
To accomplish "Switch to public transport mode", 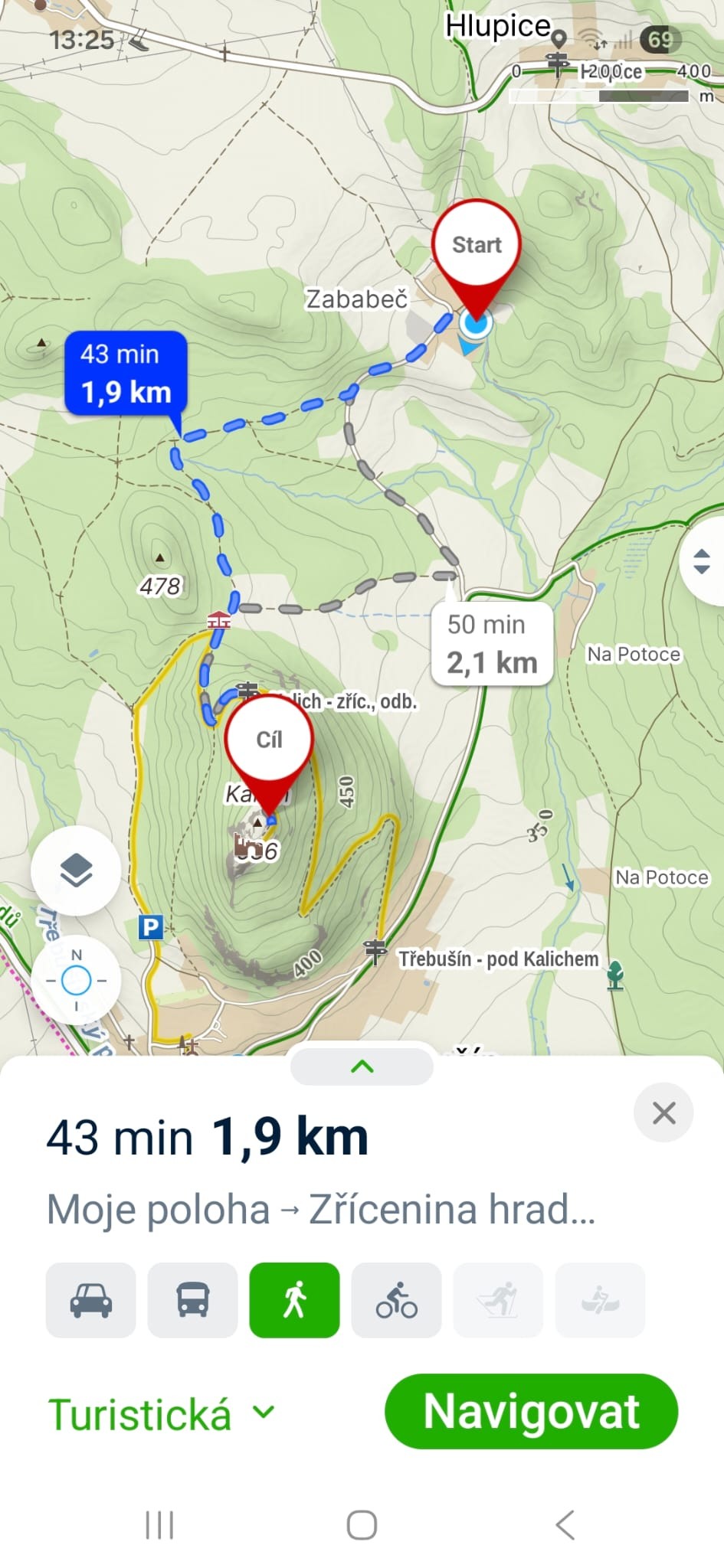I will click(193, 1300).
